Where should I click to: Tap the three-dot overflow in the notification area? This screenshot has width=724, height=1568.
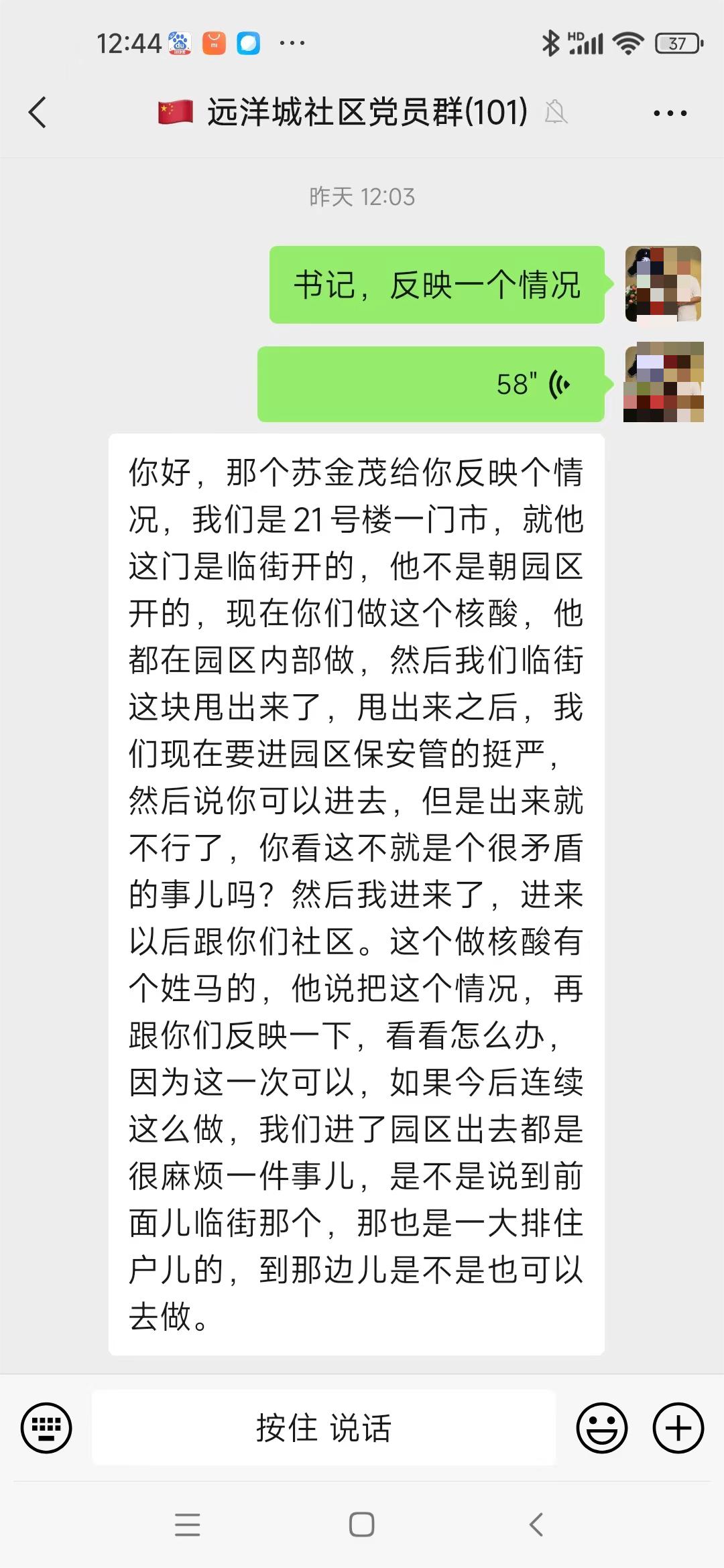[x=293, y=44]
